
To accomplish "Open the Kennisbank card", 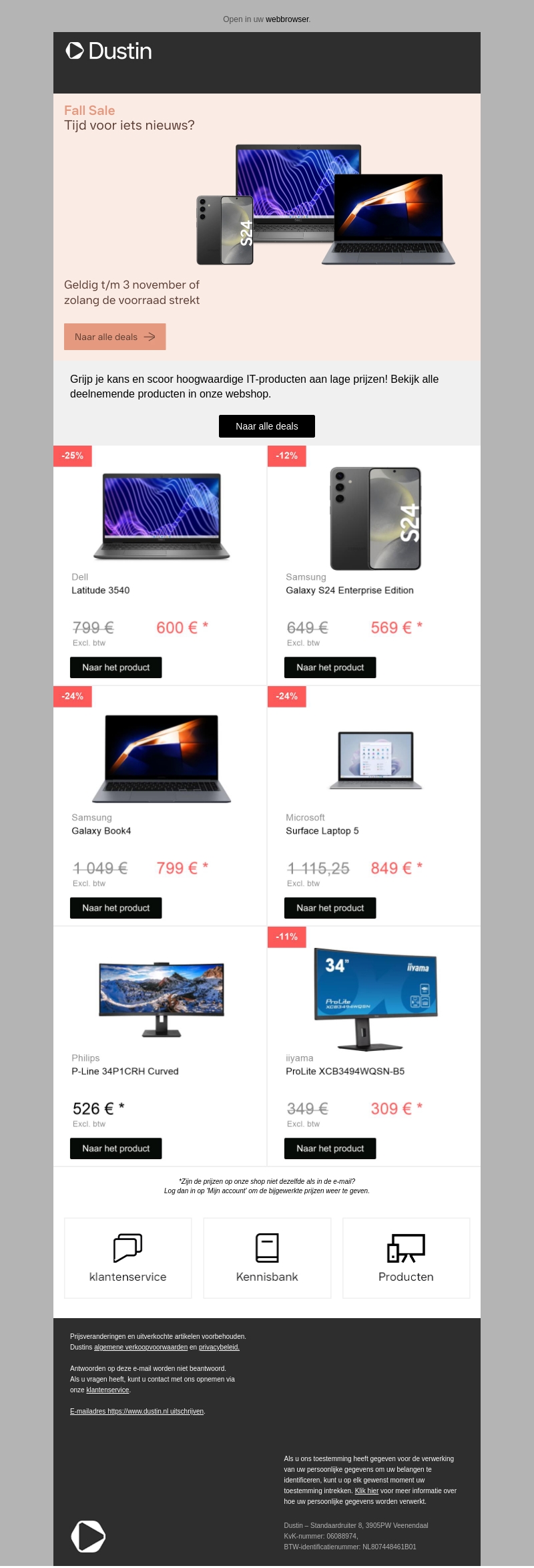I will point(267,1258).
